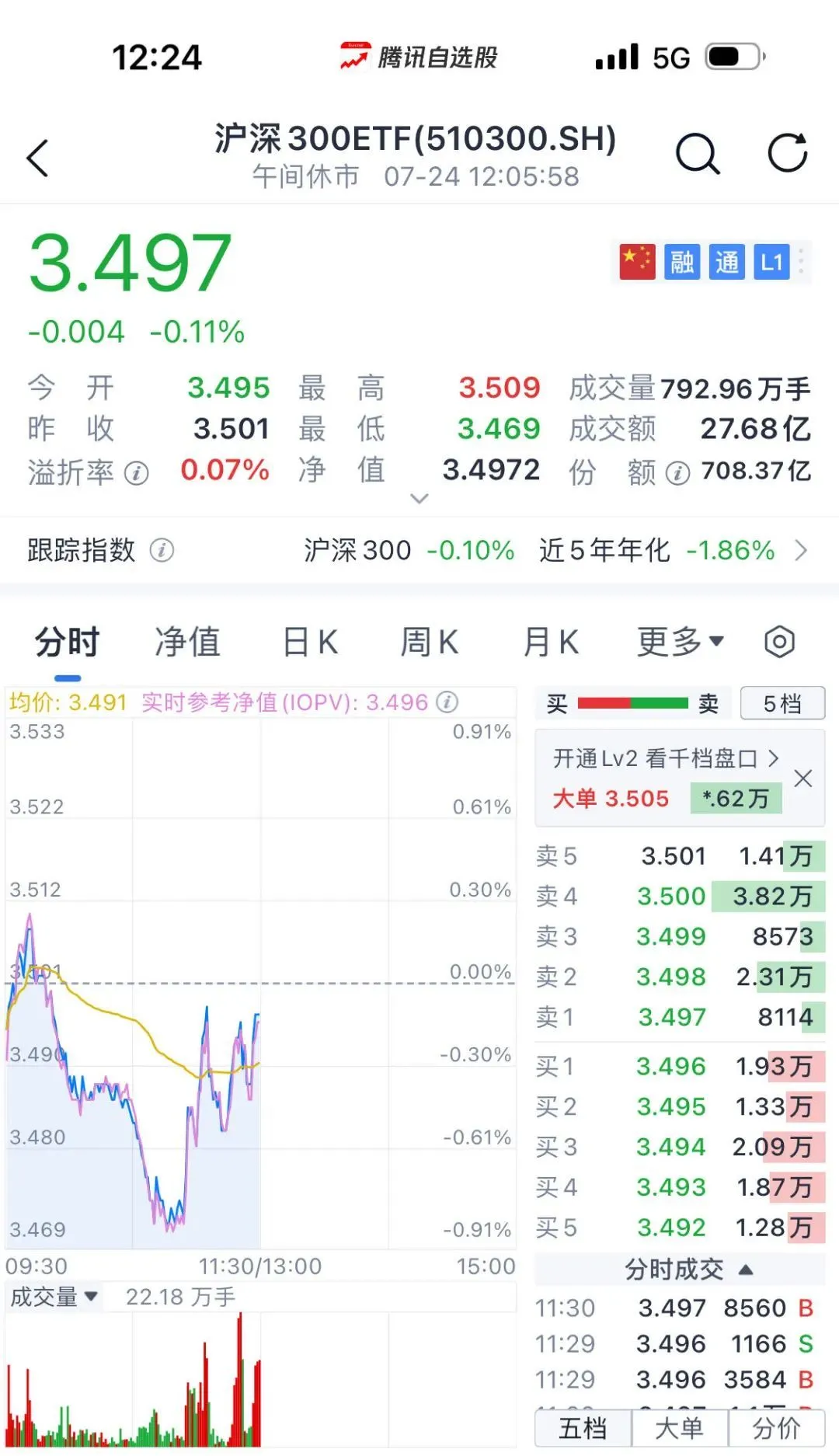Open chart settings hexagon icon
This screenshot has height=1456, width=839.
click(779, 643)
